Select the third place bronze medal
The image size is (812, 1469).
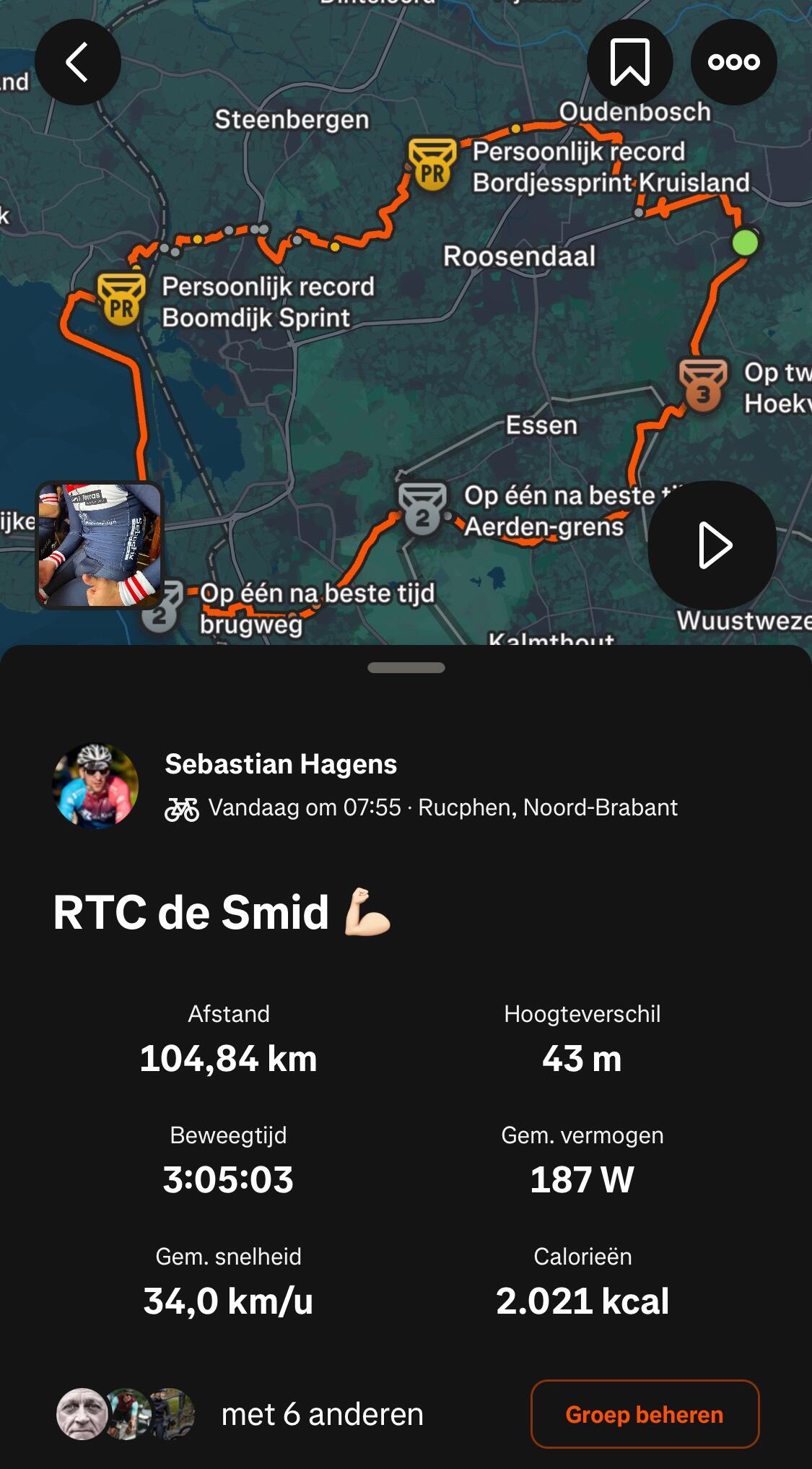point(702,386)
